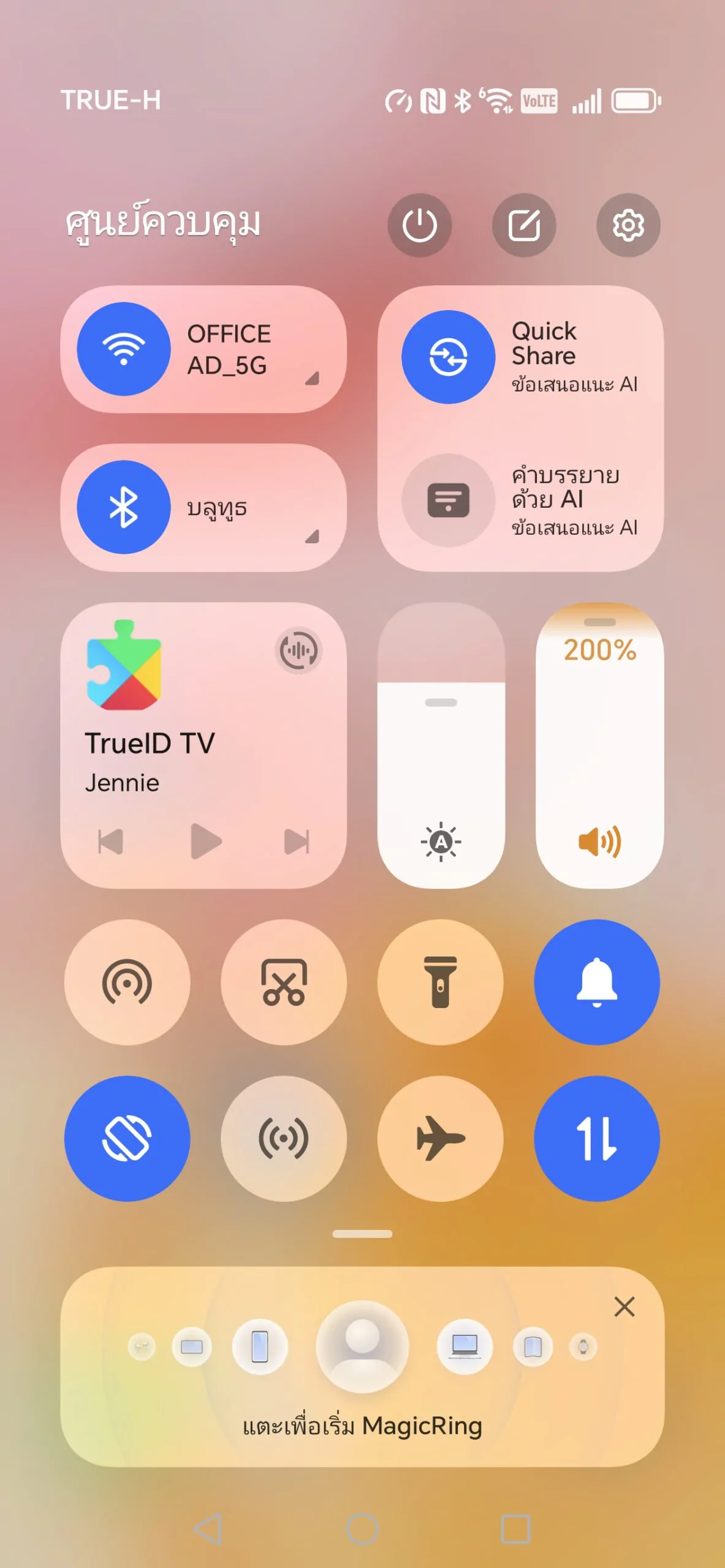Open audio output switcher on media card

tap(298, 650)
